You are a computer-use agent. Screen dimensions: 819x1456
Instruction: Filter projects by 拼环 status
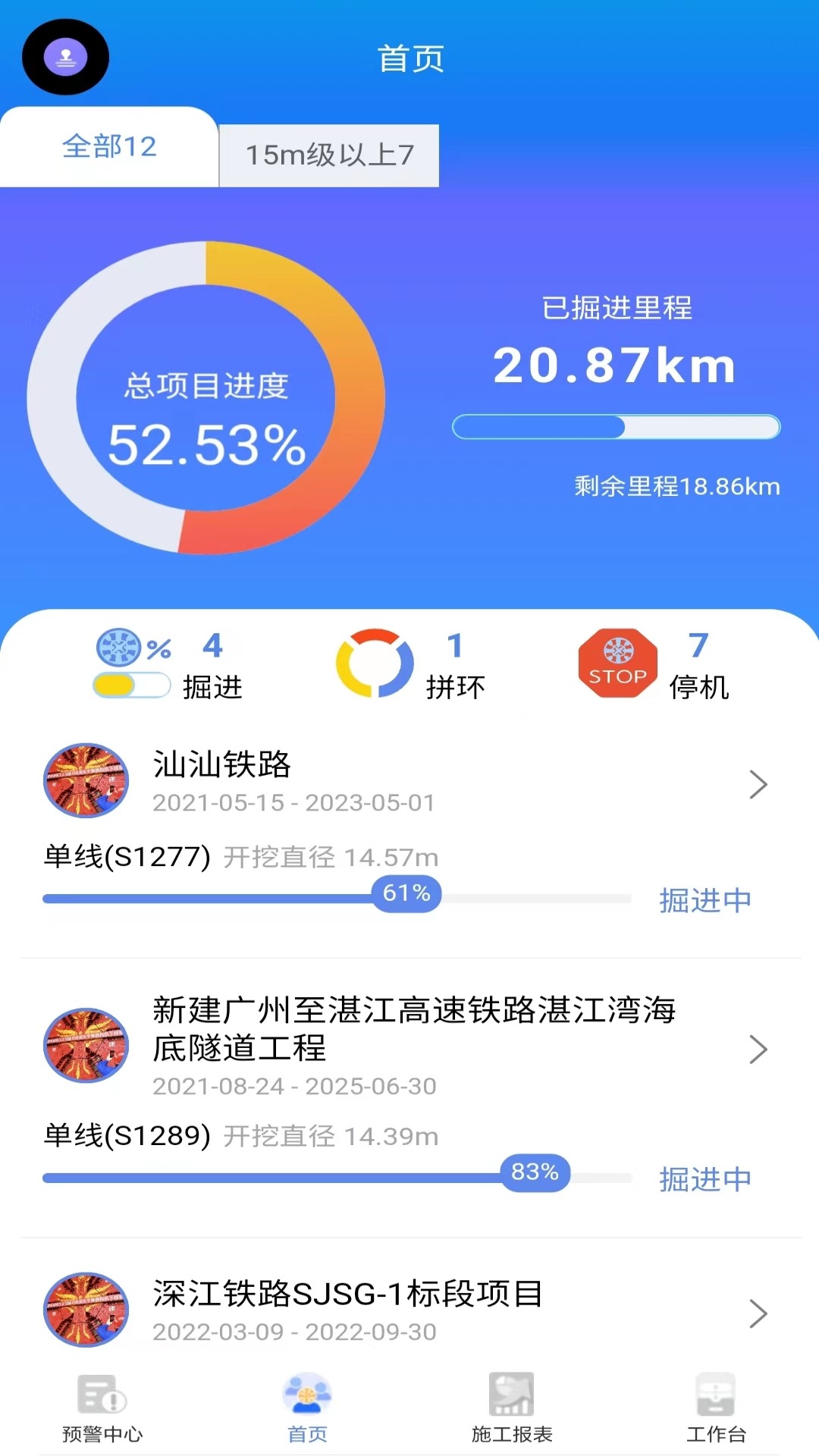410,664
